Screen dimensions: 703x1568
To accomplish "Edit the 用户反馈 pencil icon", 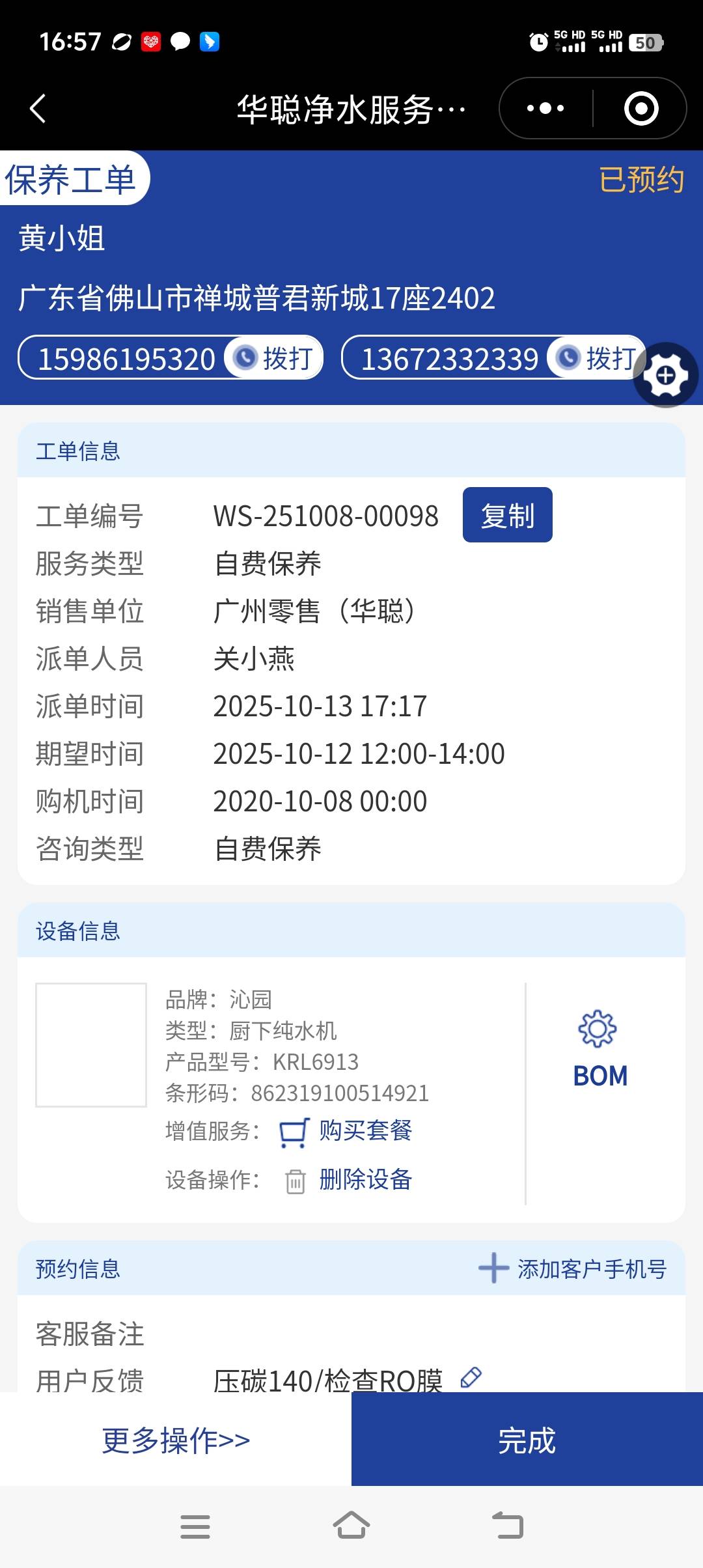I will tap(471, 1377).
